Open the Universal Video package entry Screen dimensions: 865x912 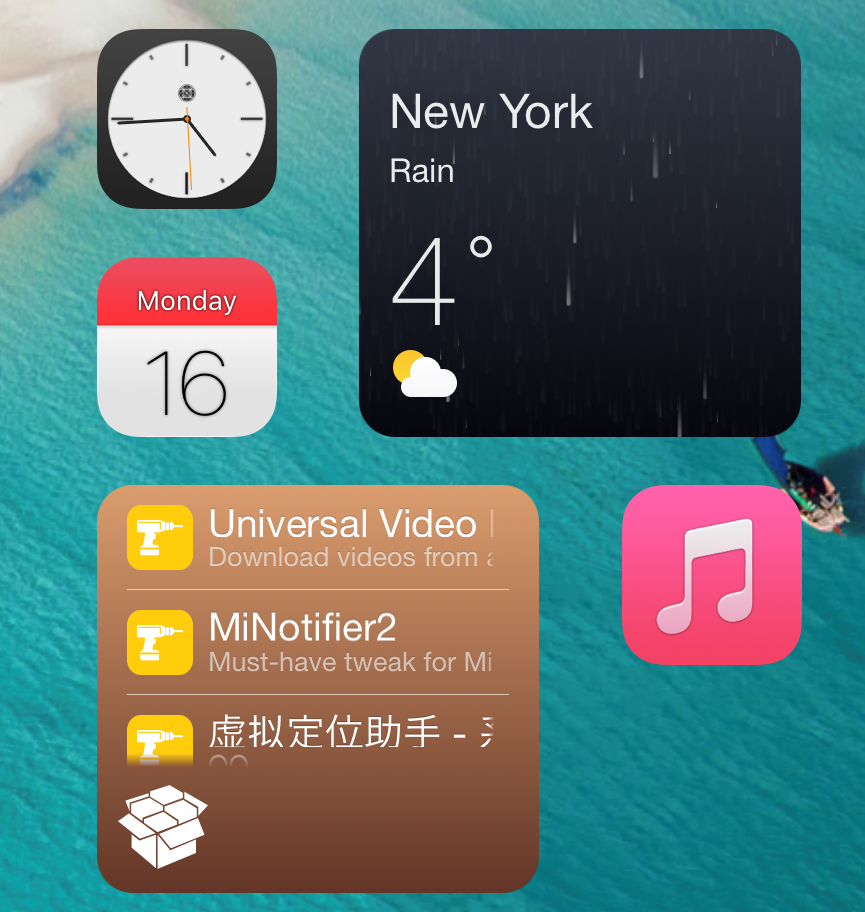tap(318, 538)
